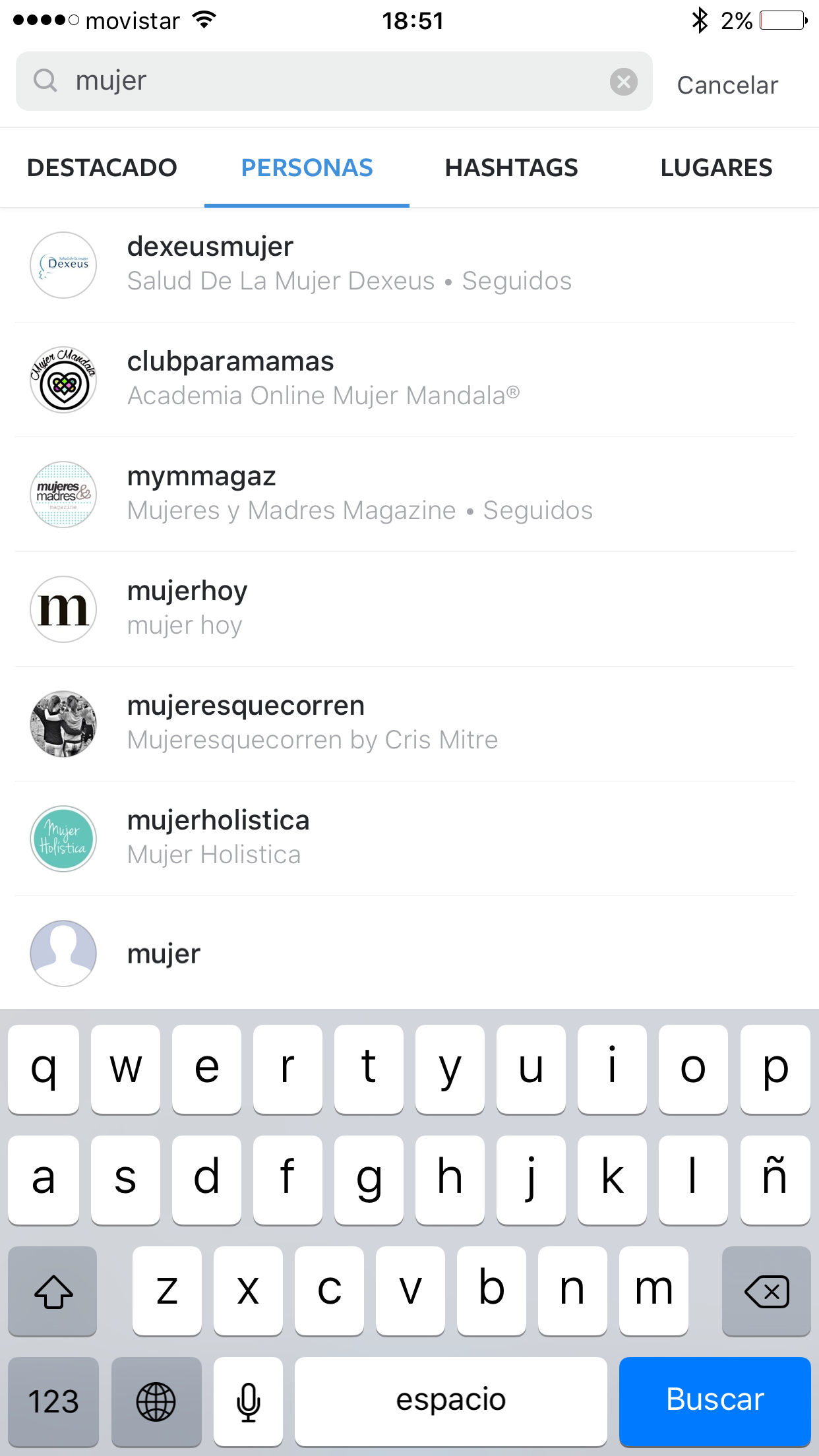Switch to the Hashtags tab
This screenshot has height=1456, width=819.
click(512, 167)
